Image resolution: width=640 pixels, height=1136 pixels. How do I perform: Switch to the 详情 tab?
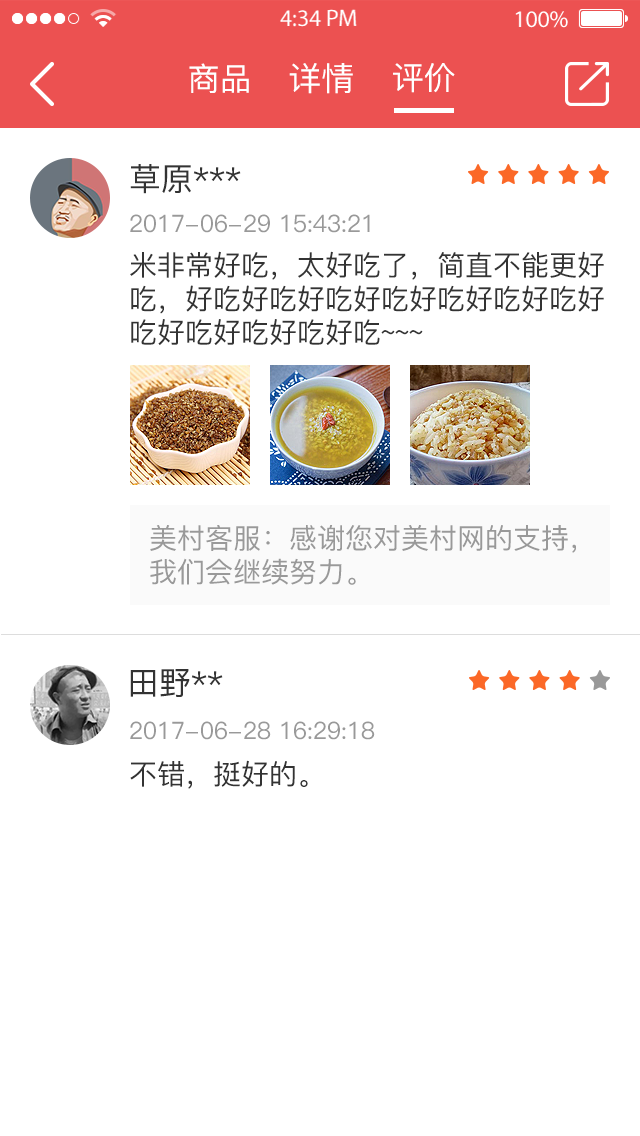point(321,79)
